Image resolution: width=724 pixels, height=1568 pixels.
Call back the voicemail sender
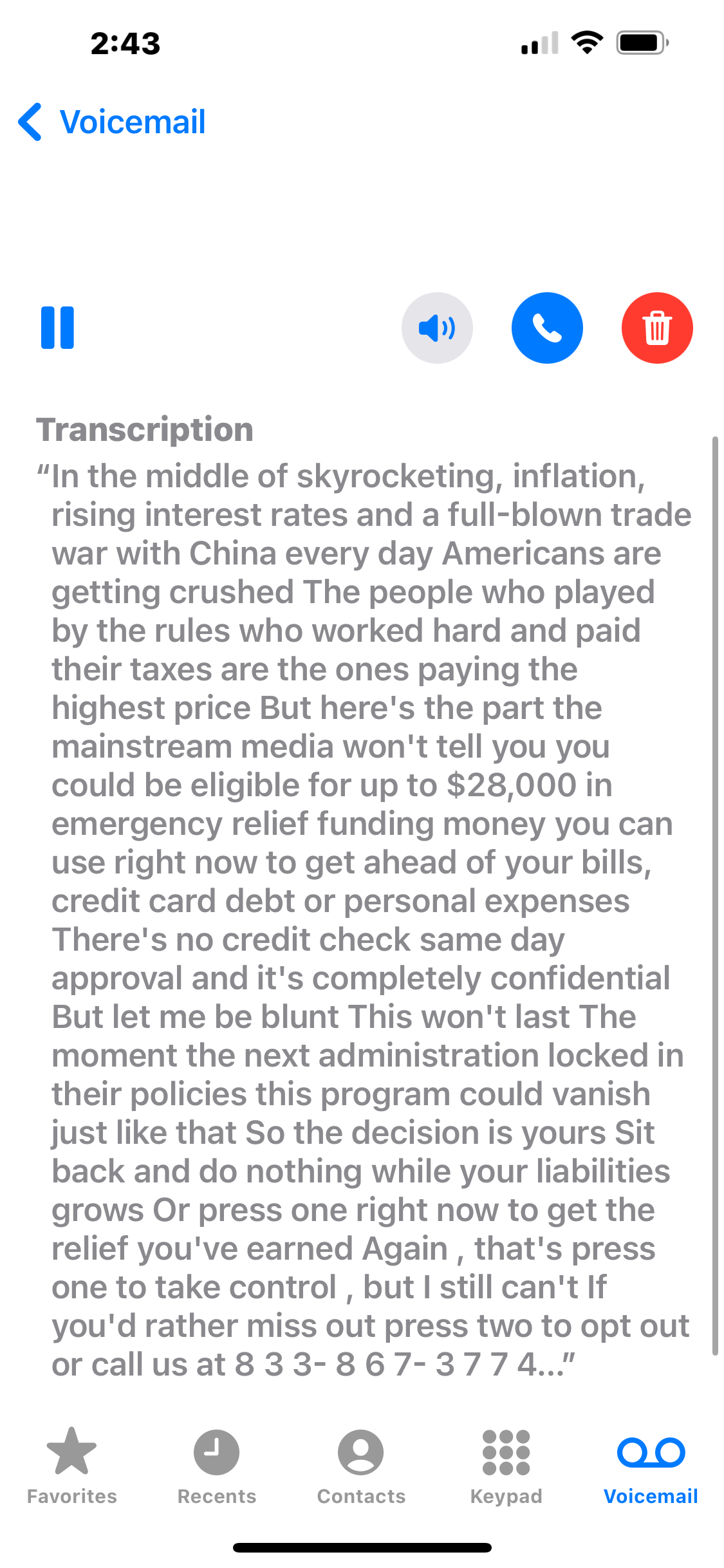pos(547,328)
